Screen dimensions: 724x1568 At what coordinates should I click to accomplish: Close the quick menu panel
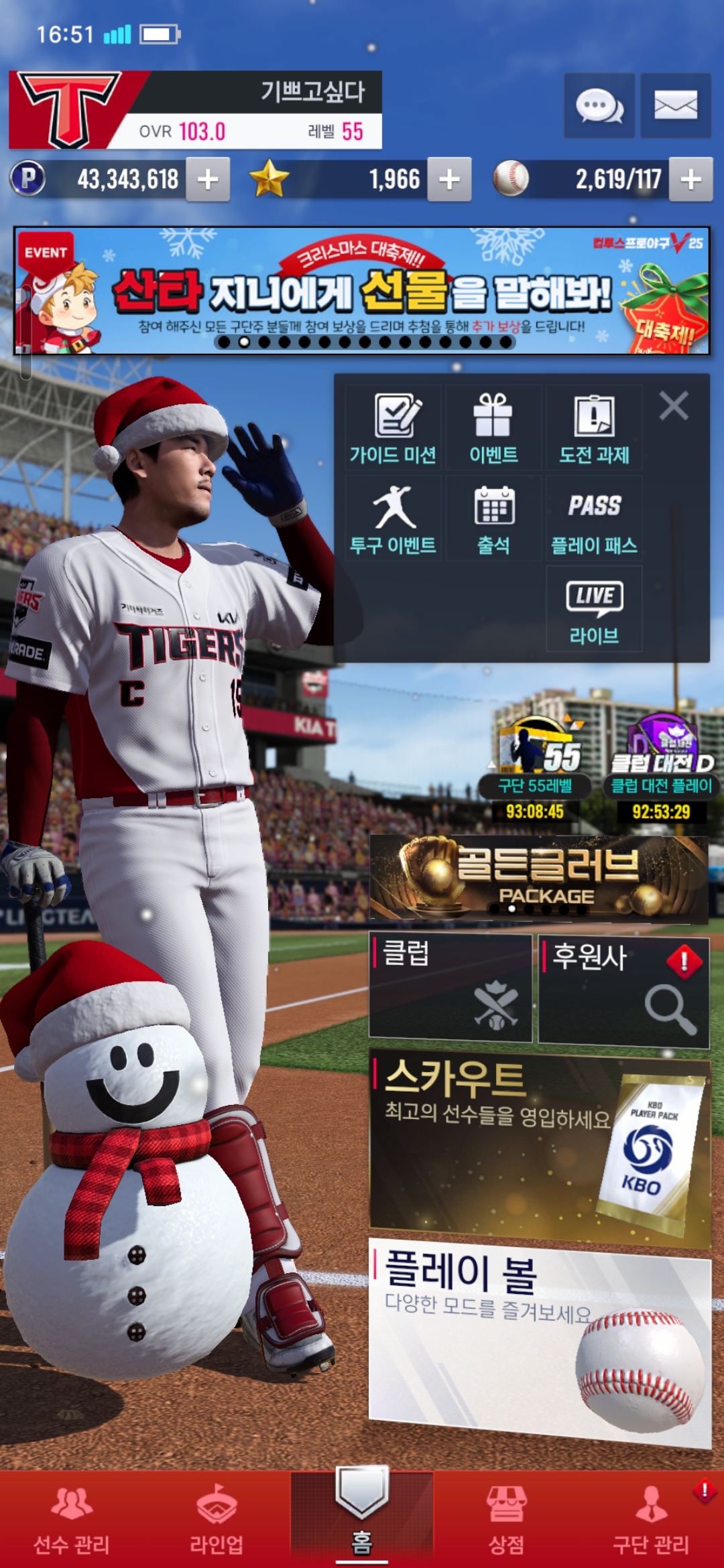coord(674,406)
